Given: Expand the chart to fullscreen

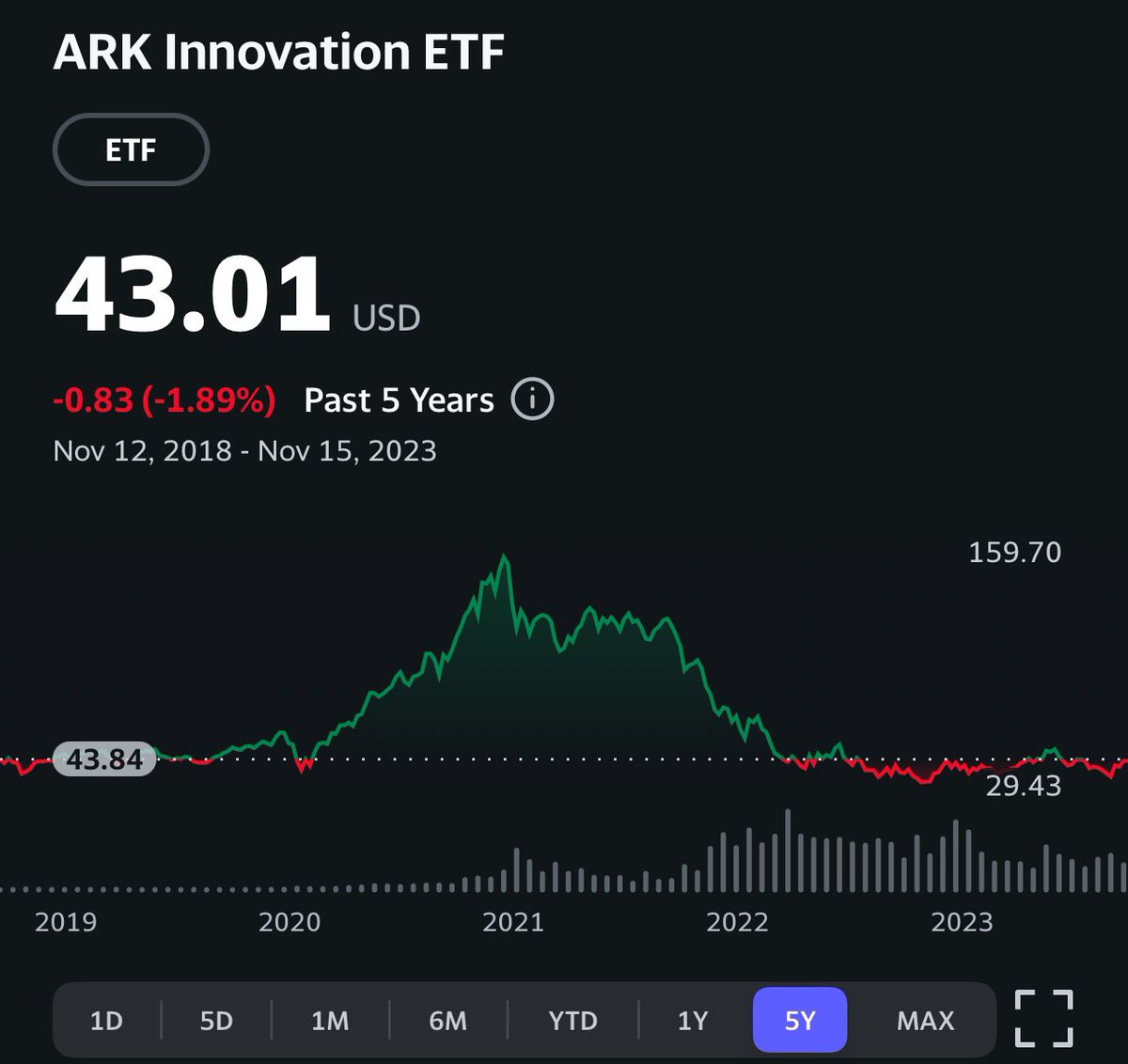Looking at the screenshot, I should 1043,1018.
